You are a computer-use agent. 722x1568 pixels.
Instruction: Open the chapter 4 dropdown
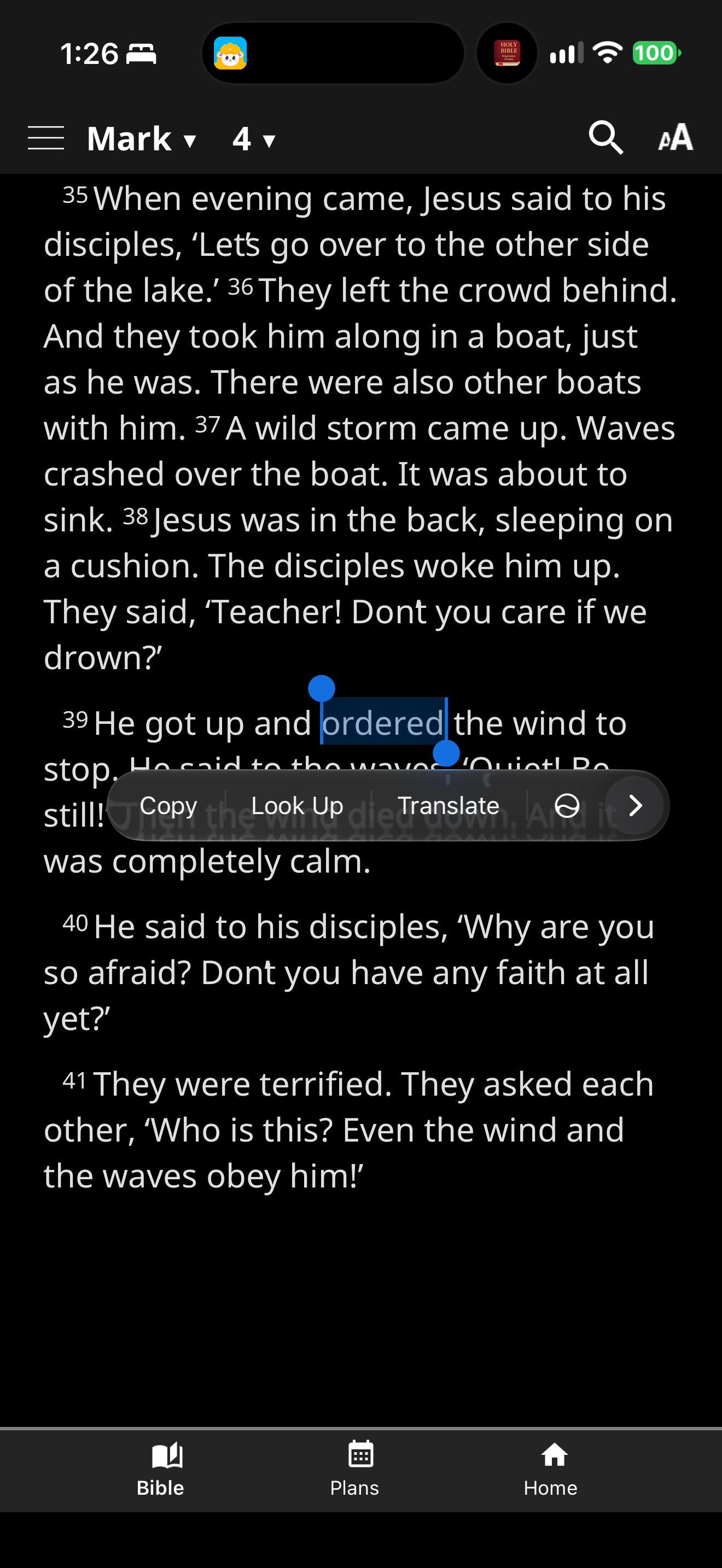click(x=254, y=139)
